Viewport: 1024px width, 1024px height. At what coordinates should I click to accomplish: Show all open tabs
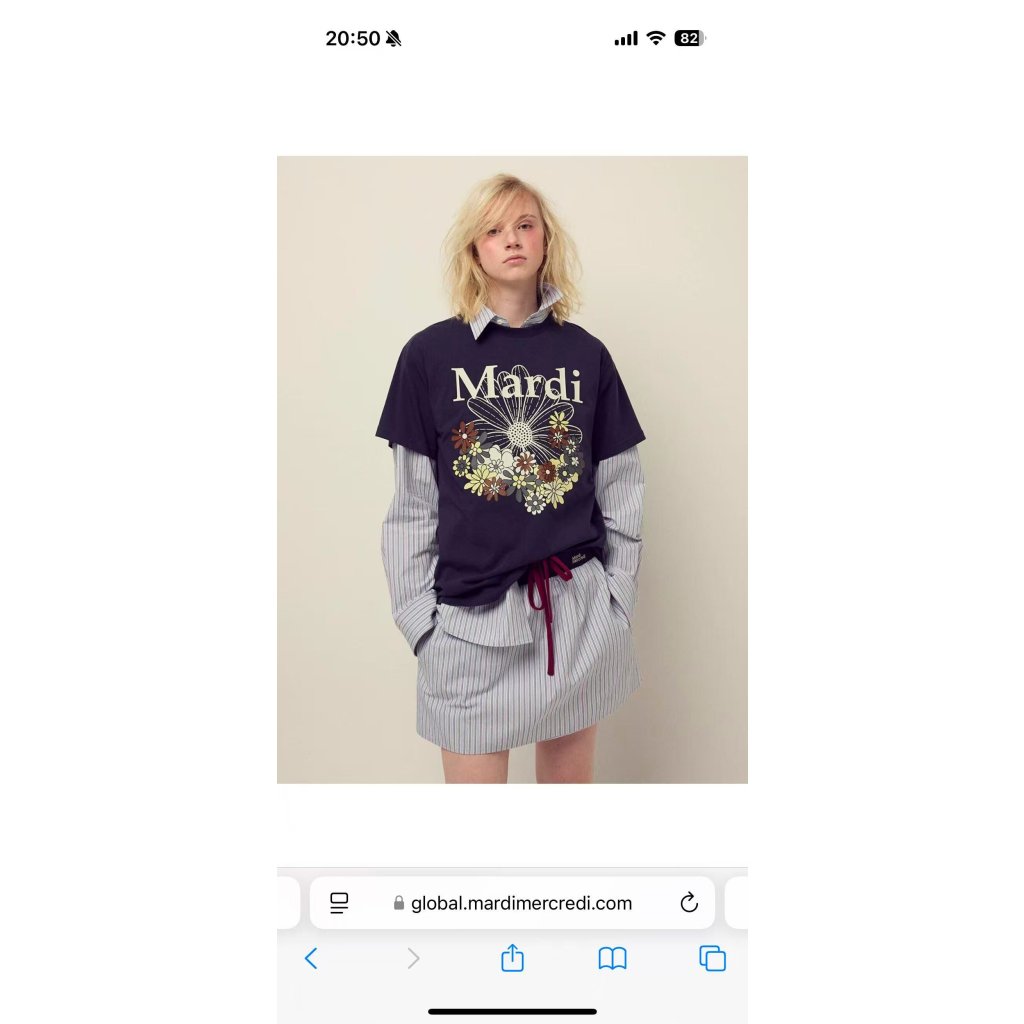click(712, 959)
